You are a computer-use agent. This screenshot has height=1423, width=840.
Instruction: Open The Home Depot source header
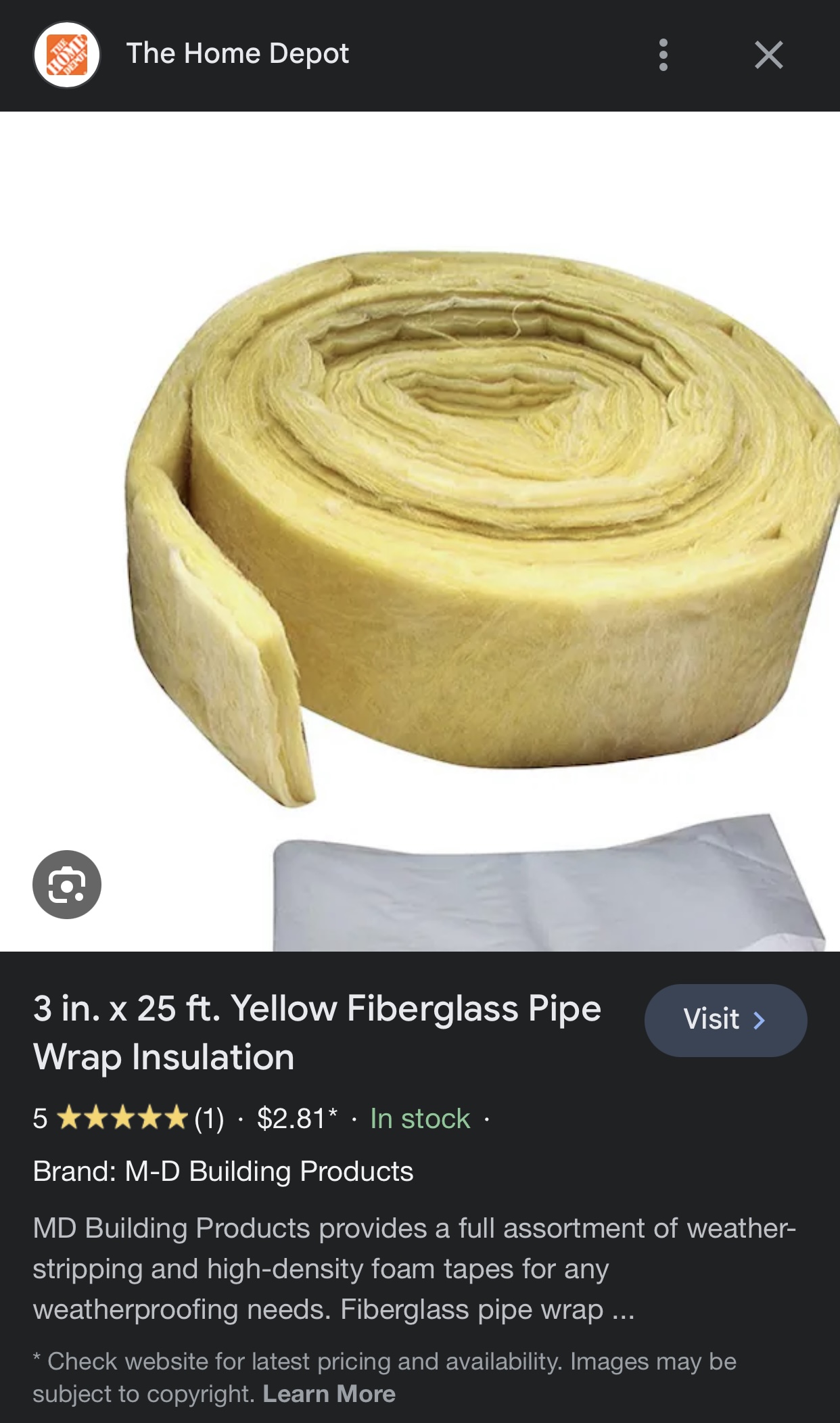click(191, 54)
